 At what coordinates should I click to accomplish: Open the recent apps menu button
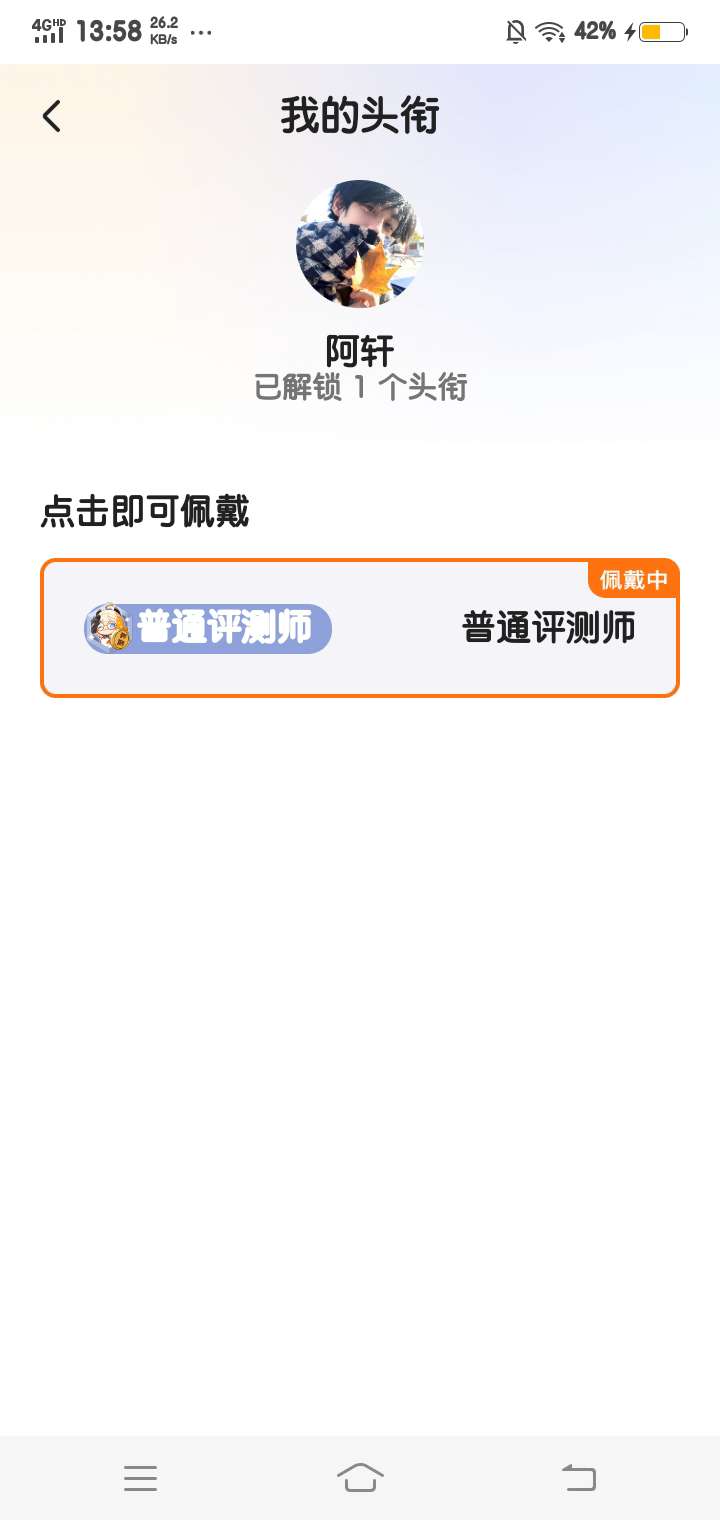point(140,1478)
